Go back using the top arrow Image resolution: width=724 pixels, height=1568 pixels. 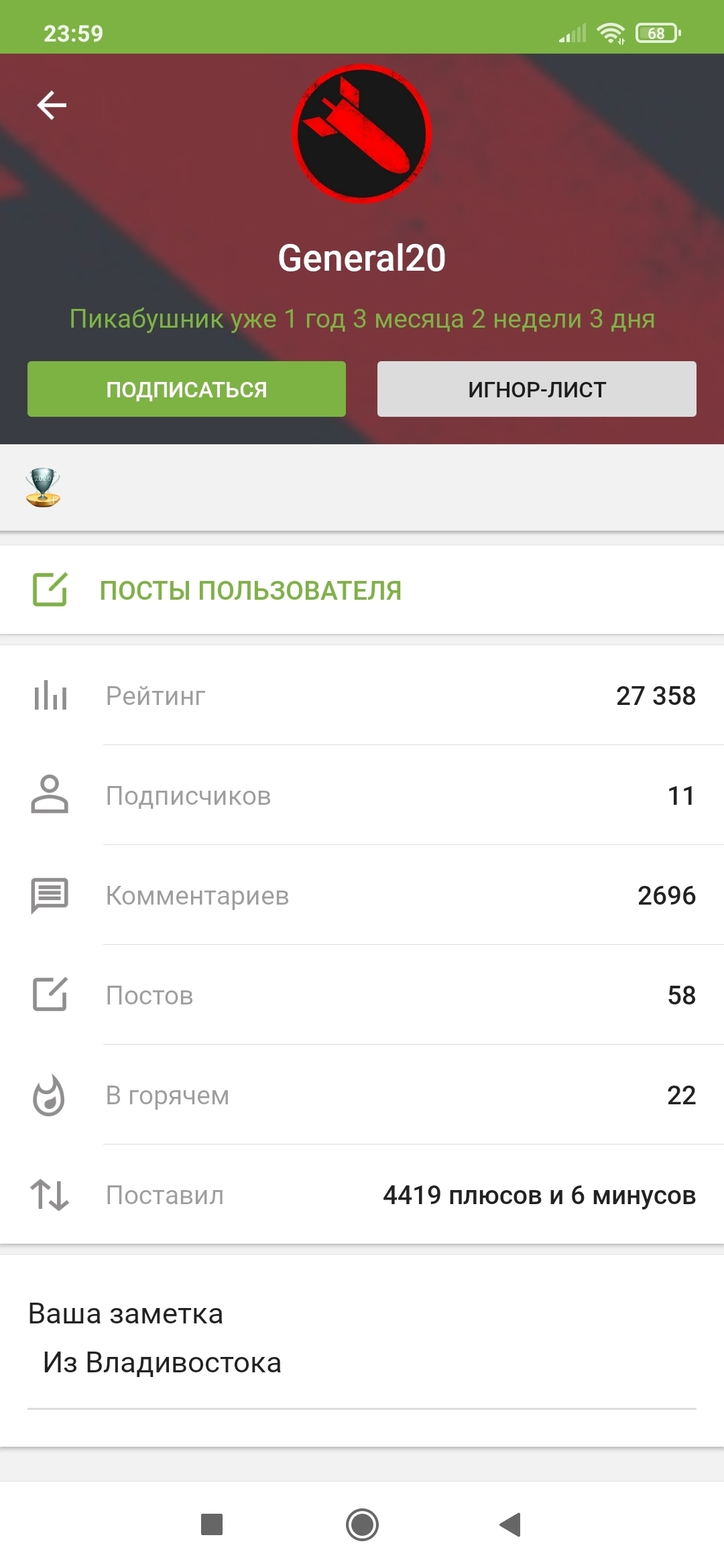[x=52, y=105]
